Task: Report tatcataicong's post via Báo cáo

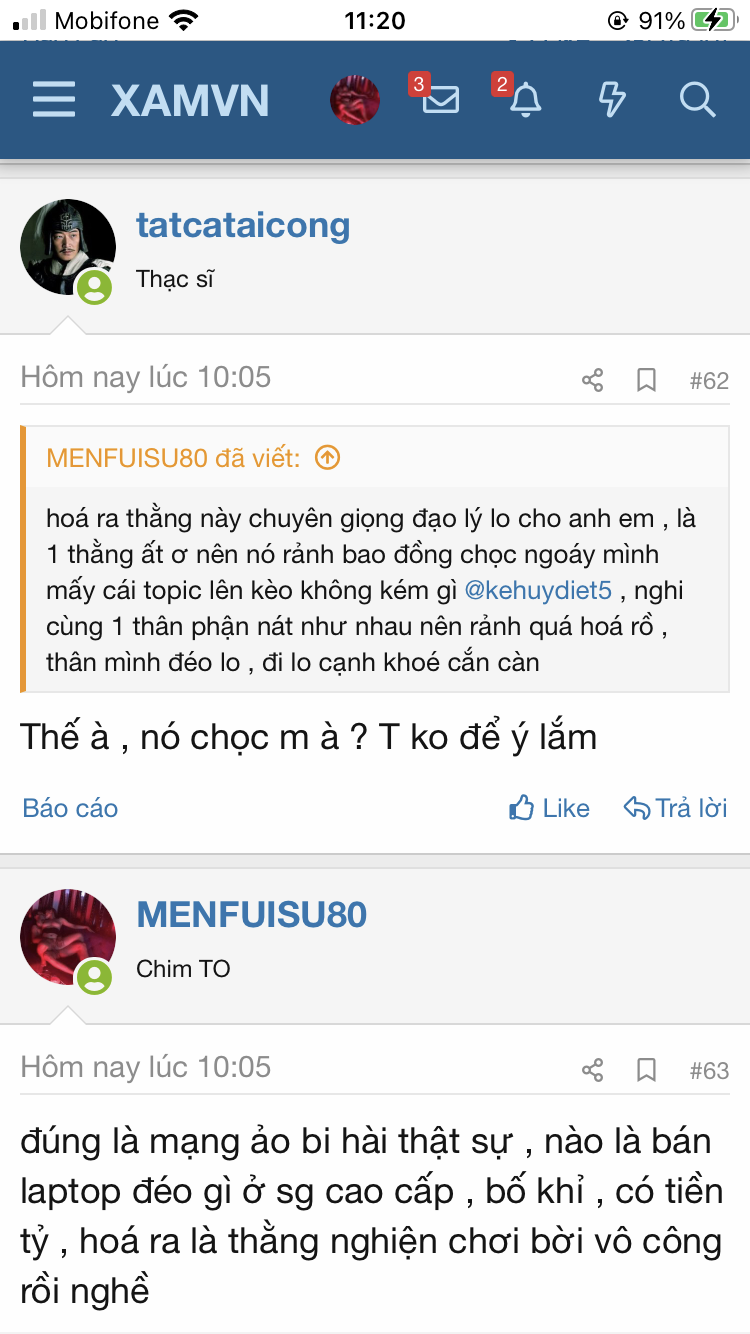Action: click(70, 808)
